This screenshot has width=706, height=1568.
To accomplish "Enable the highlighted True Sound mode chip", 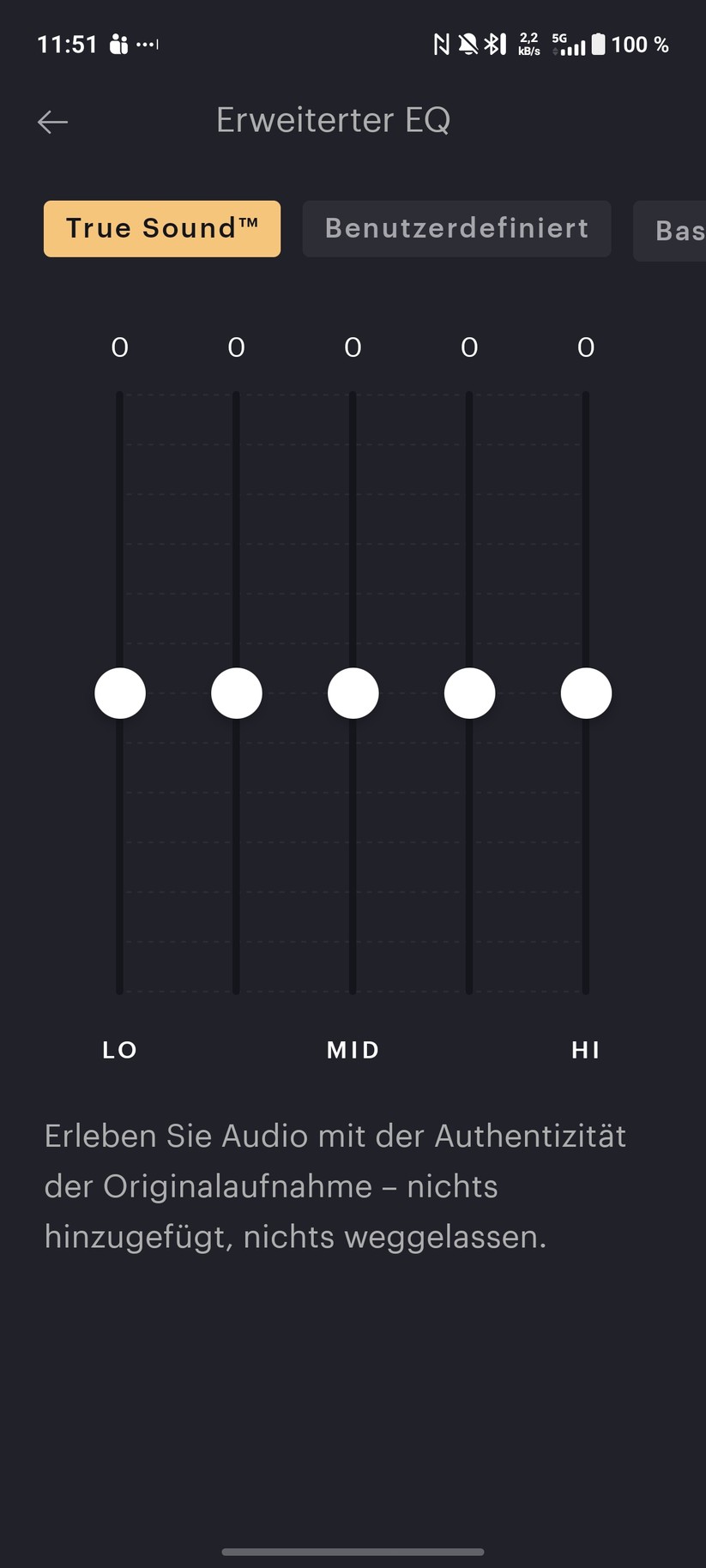I will (x=161, y=228).
